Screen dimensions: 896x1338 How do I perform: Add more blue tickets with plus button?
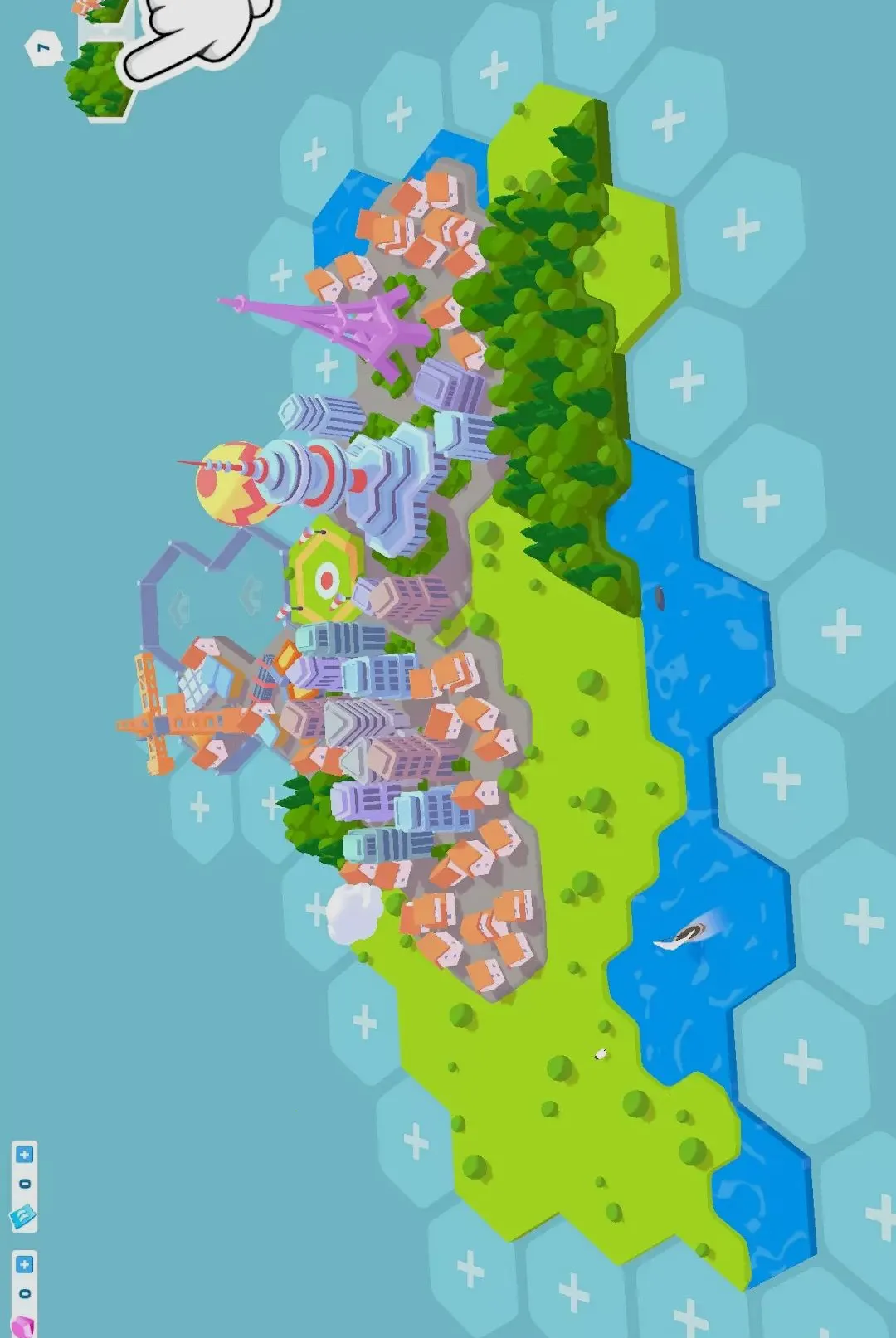pos(24,1154)
